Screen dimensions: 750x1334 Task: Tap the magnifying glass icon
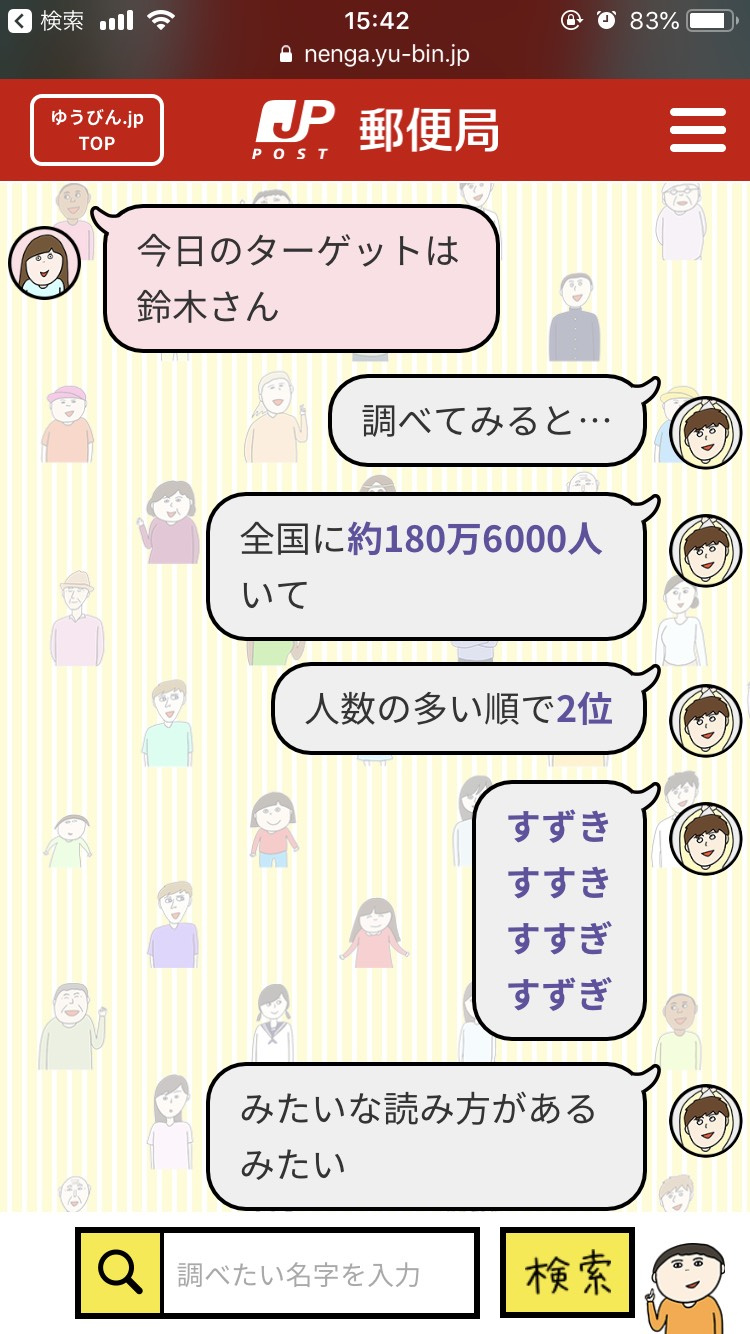point(120,1273)
